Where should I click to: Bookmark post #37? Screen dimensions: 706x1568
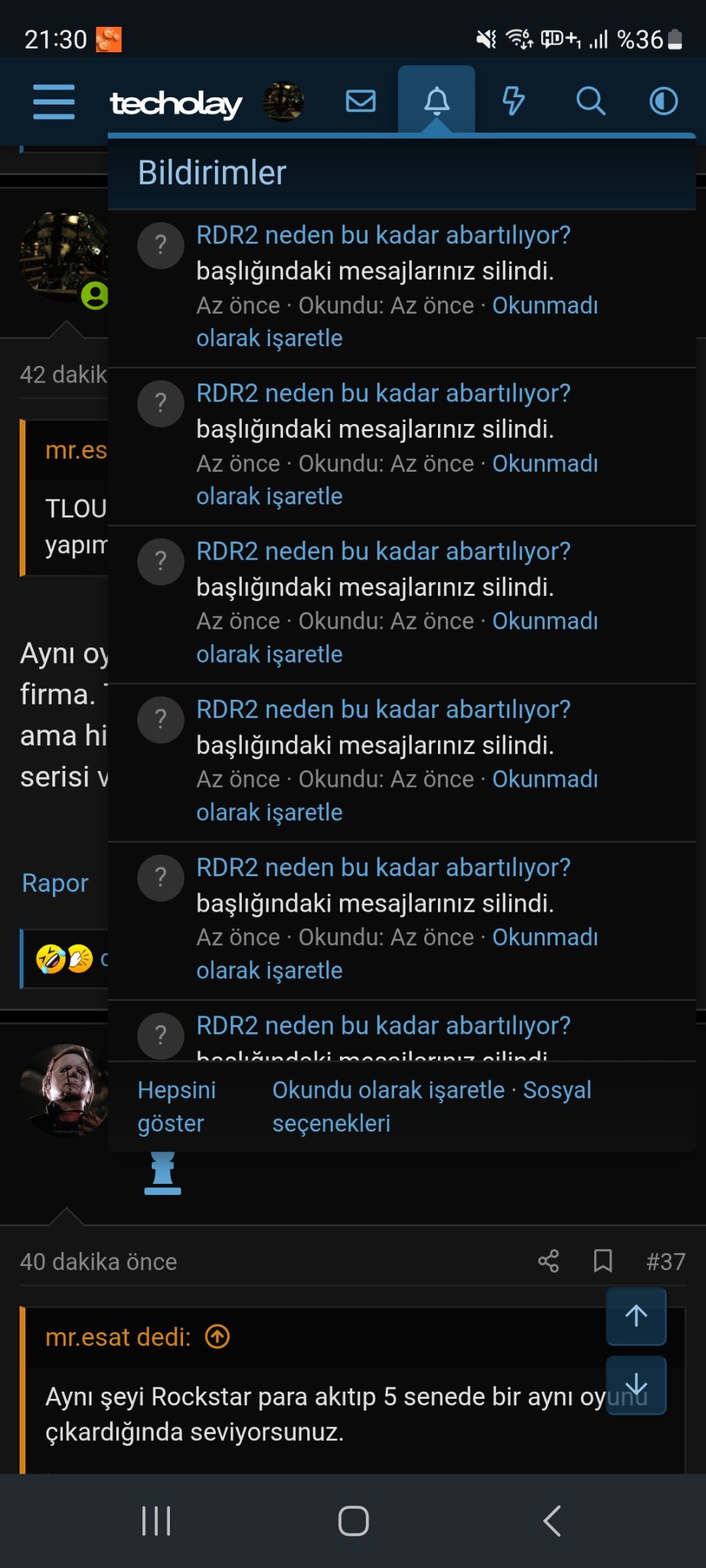pos(603,1261)
